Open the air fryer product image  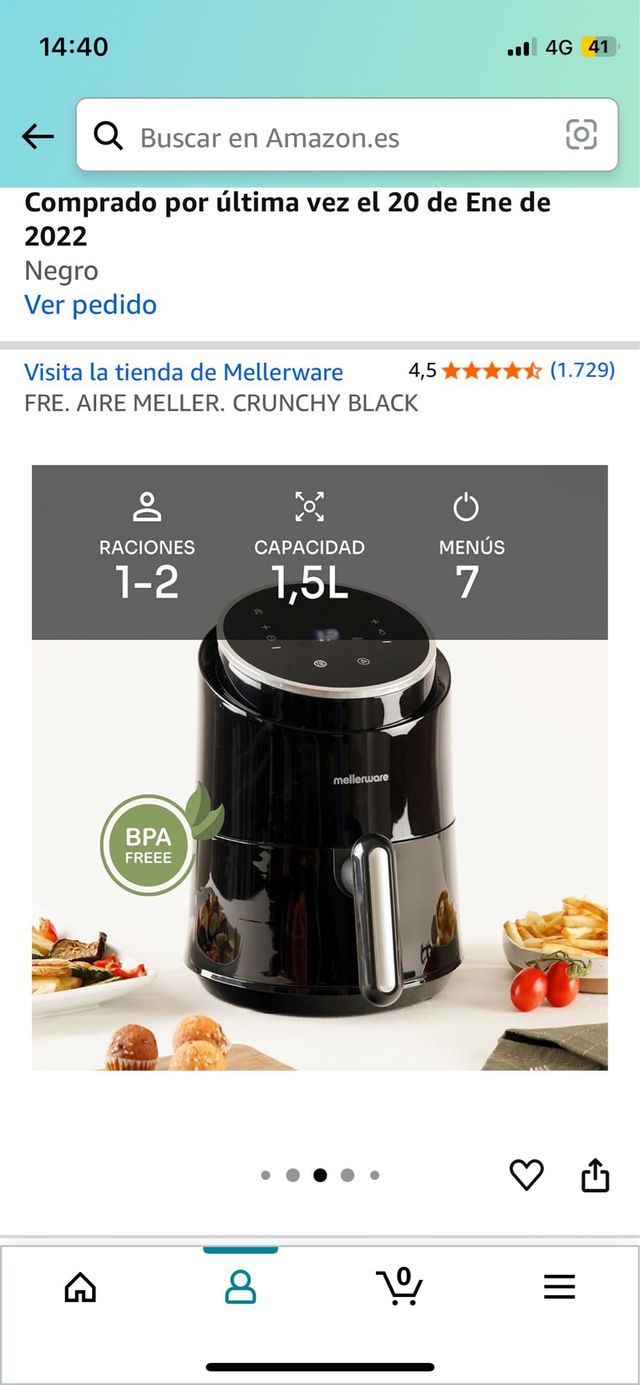[x=320, y=767]
